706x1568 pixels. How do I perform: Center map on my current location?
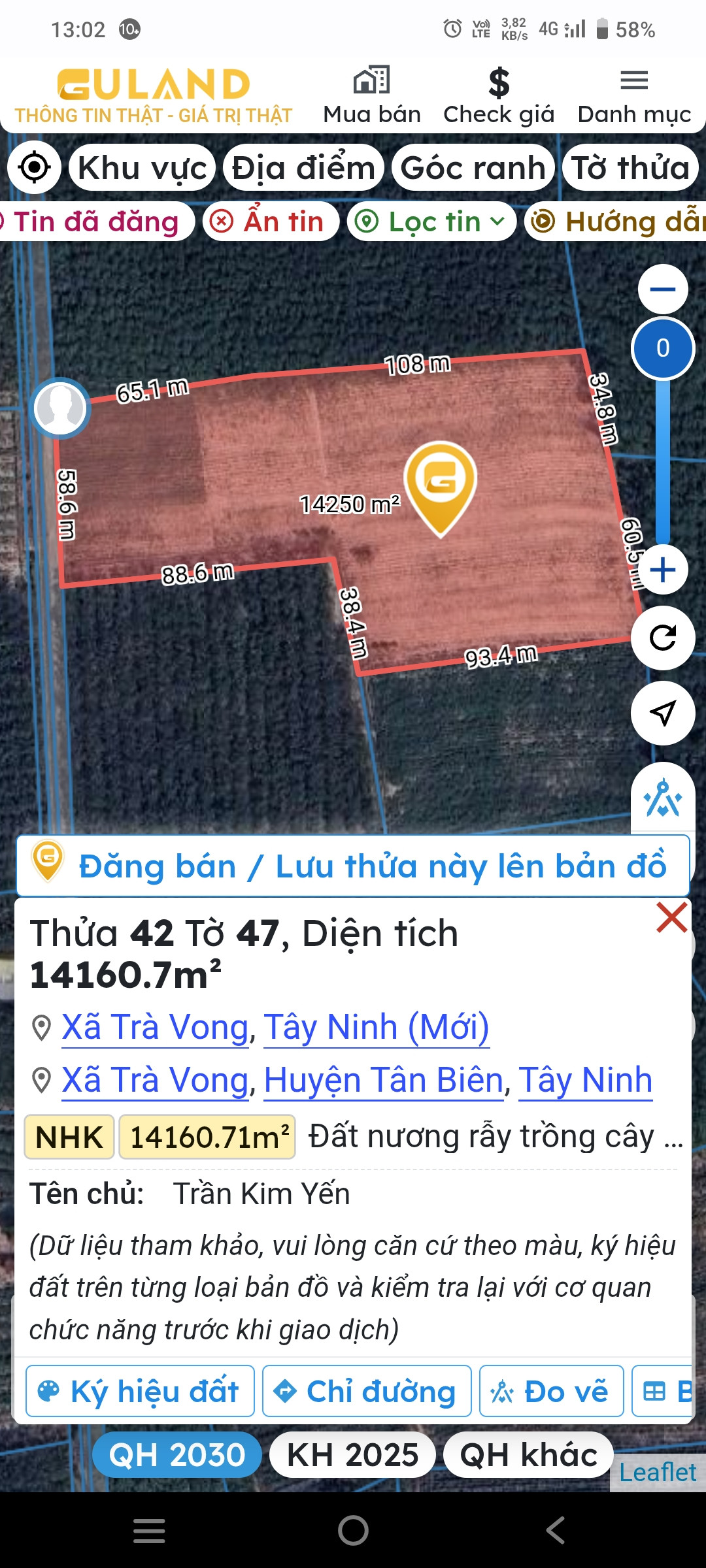pos(35,168)
